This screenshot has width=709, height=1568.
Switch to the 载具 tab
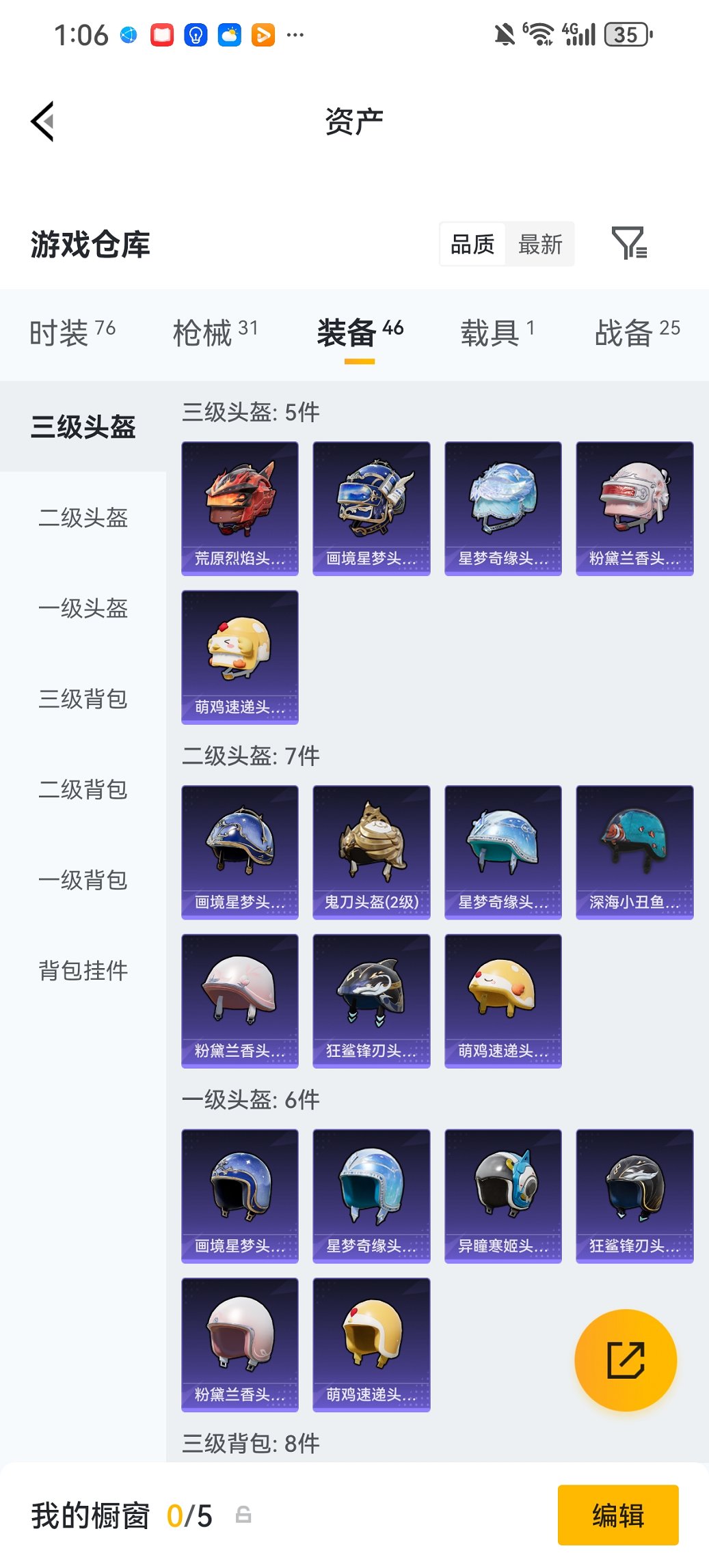point(497,333)
